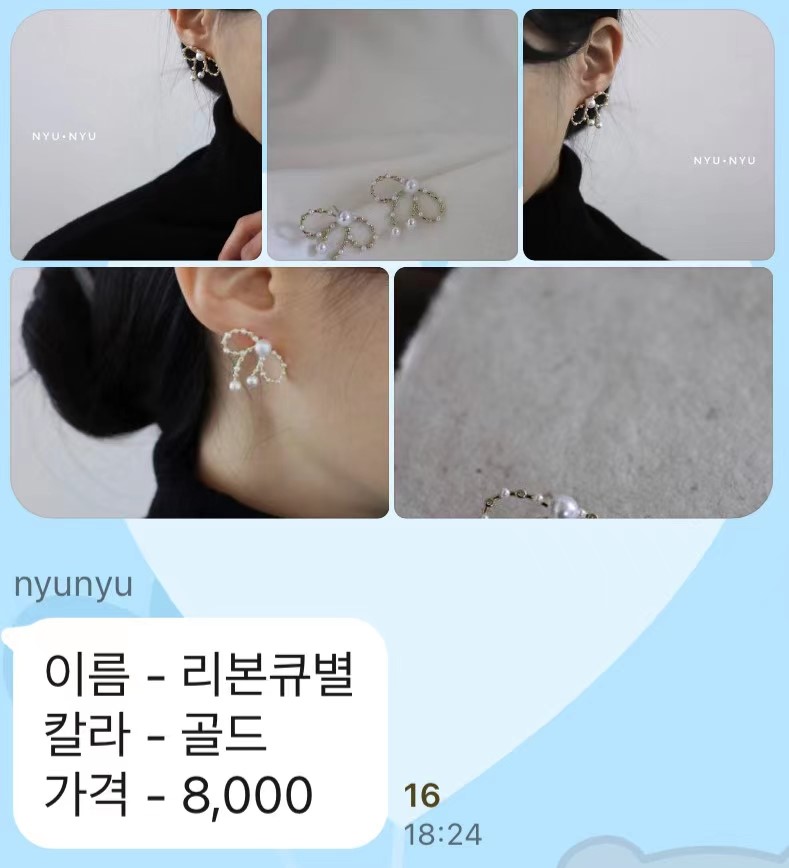Open the photo of two earrings on white fabric
The image size is (789, 868).
pos(392,135)
